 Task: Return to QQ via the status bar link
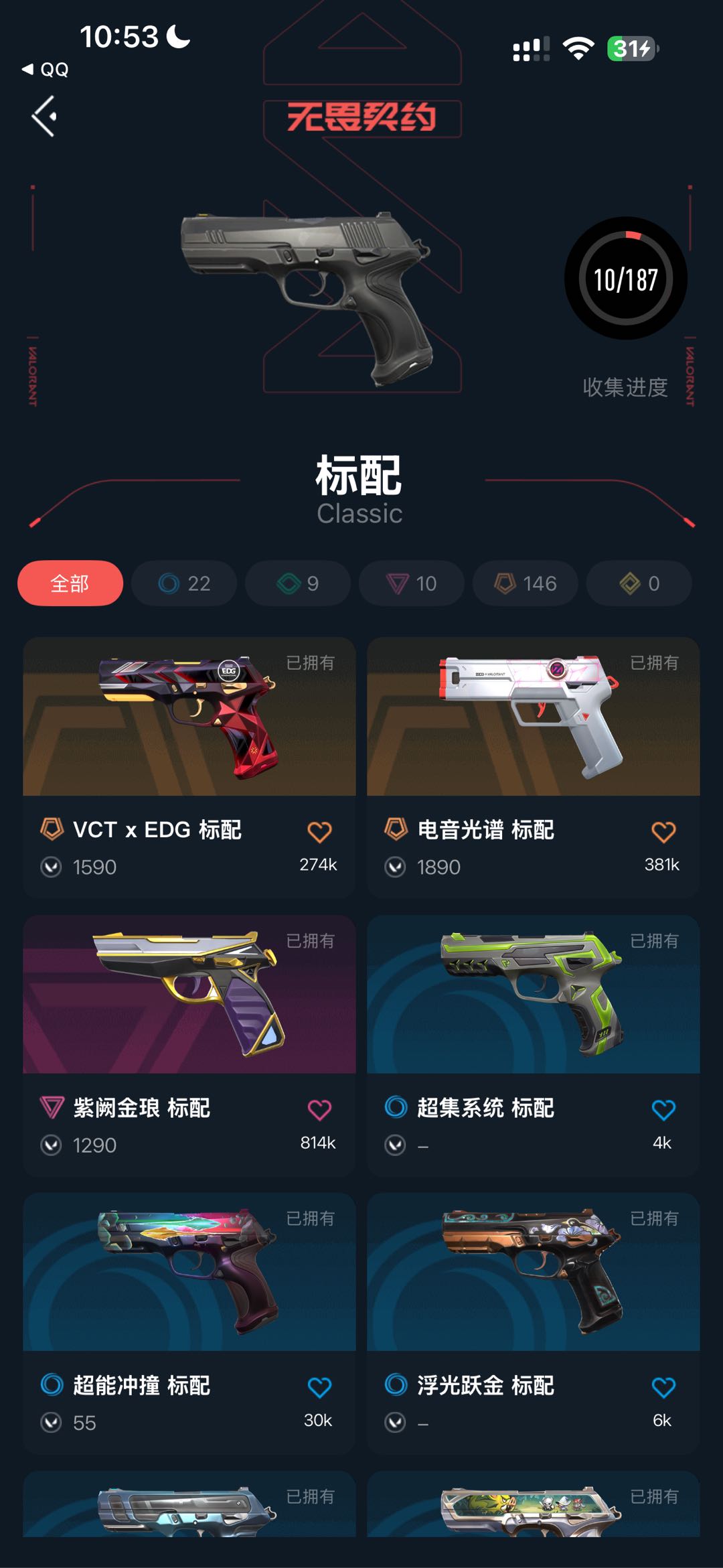coord(46,70)
